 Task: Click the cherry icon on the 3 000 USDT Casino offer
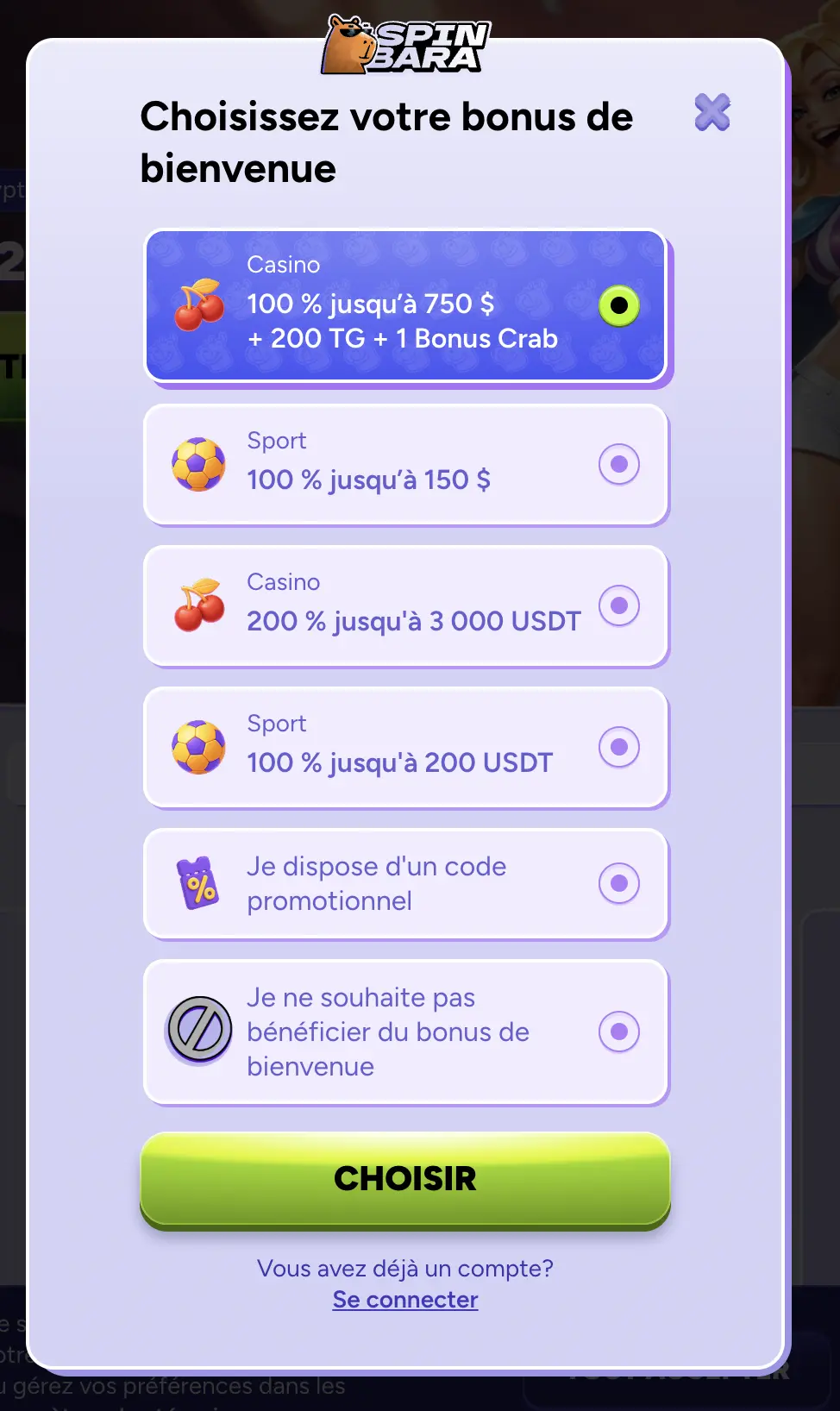(x=200, y=605)
